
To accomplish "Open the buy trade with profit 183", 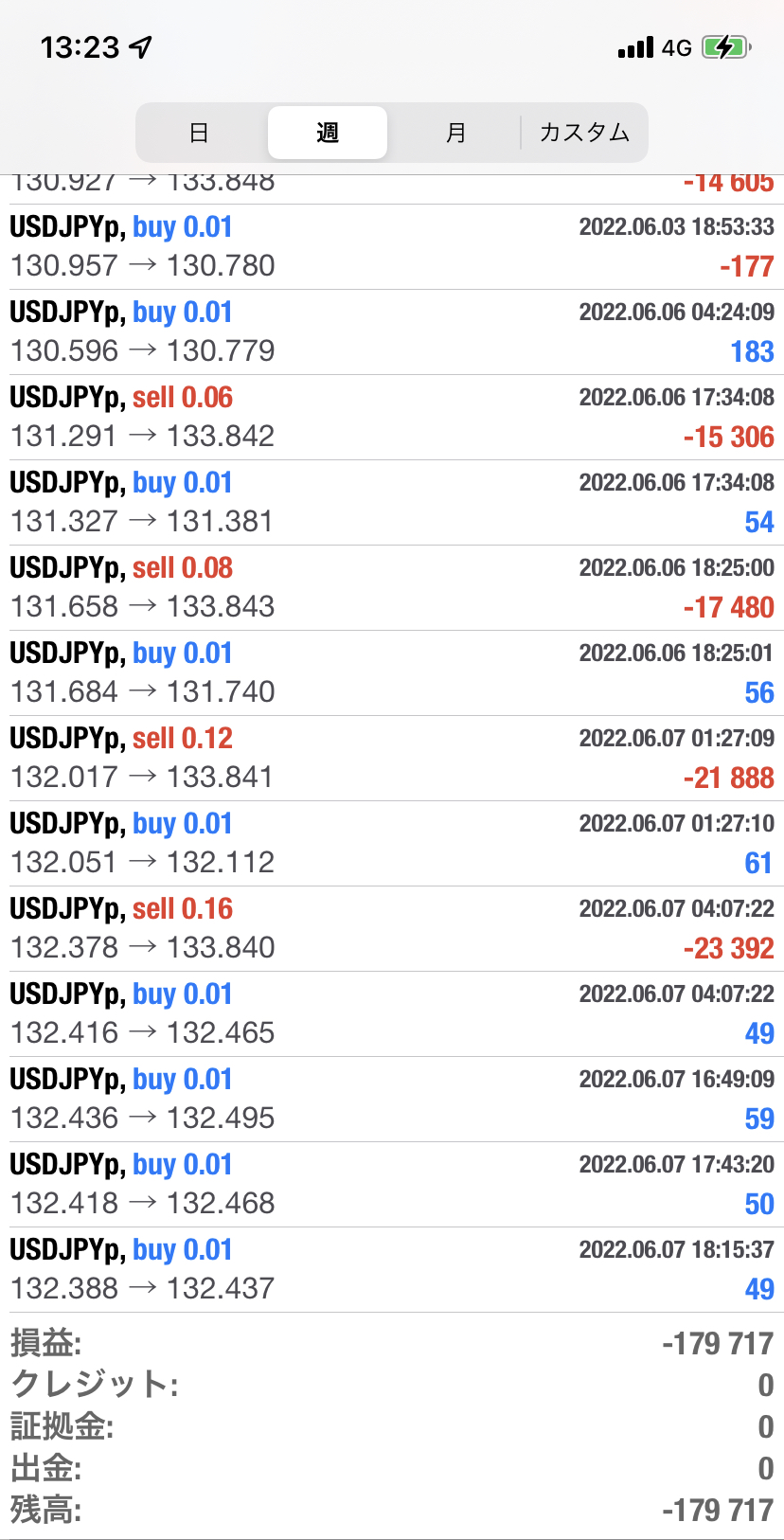I will [392, 332].
